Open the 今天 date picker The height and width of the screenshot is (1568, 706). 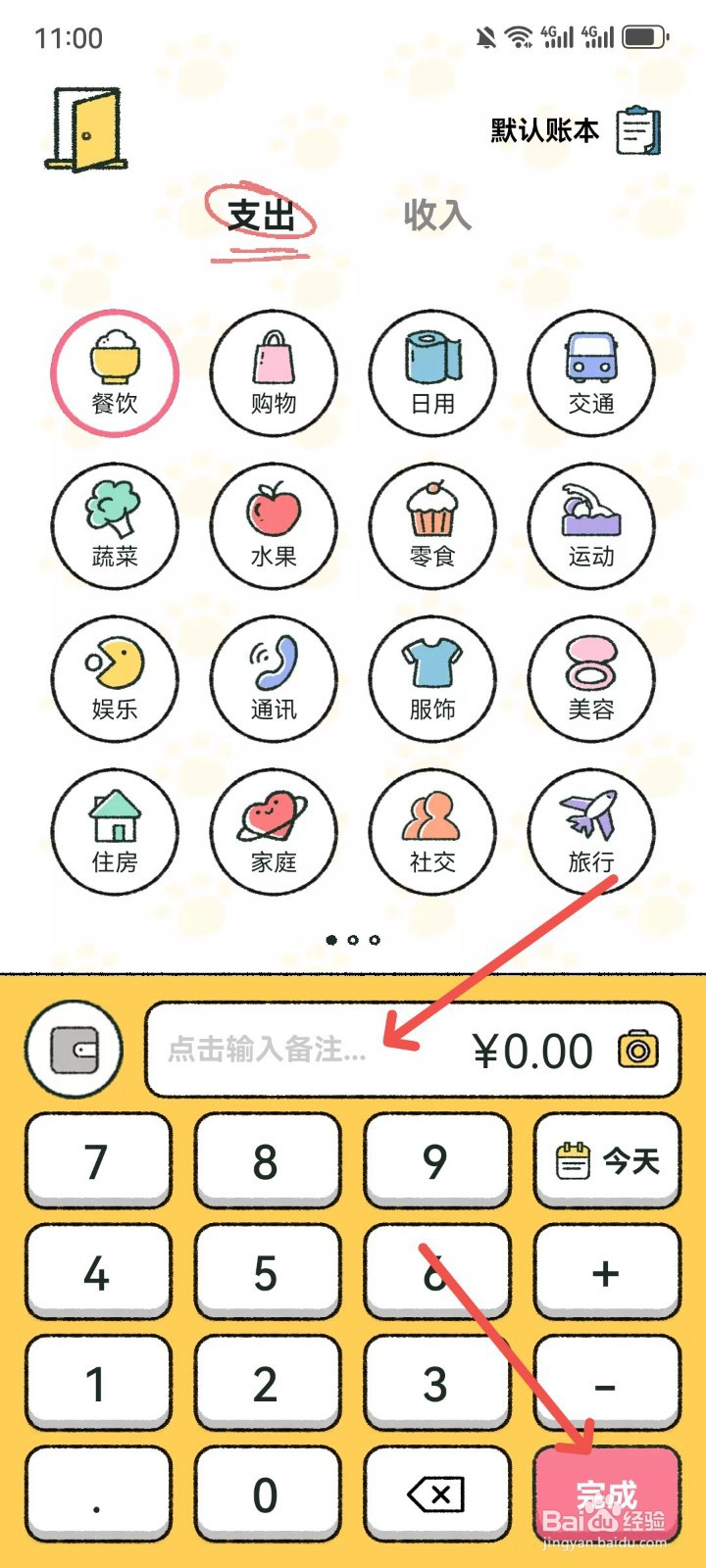tap(606, 1160)
